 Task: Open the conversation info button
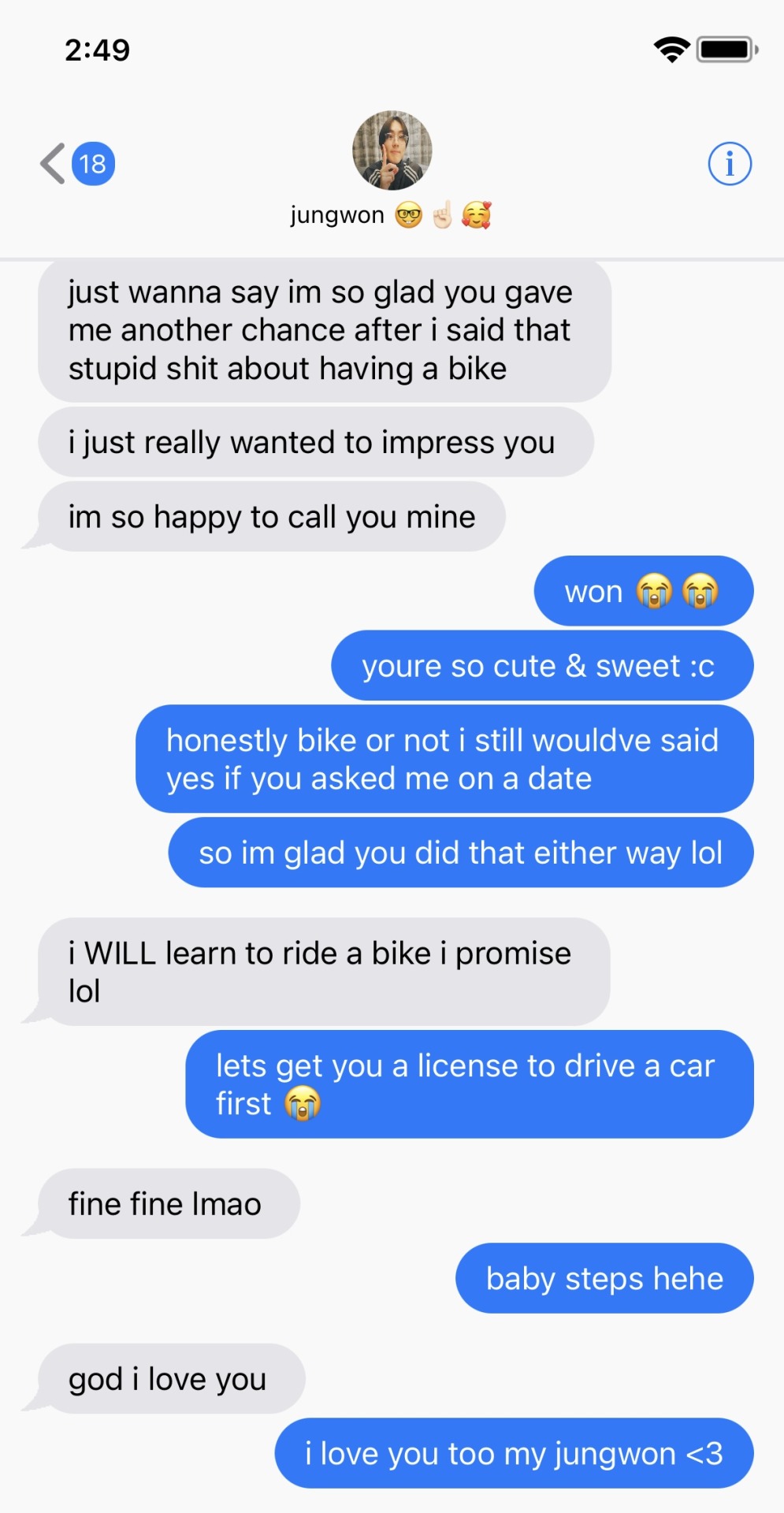pos(729,164)
